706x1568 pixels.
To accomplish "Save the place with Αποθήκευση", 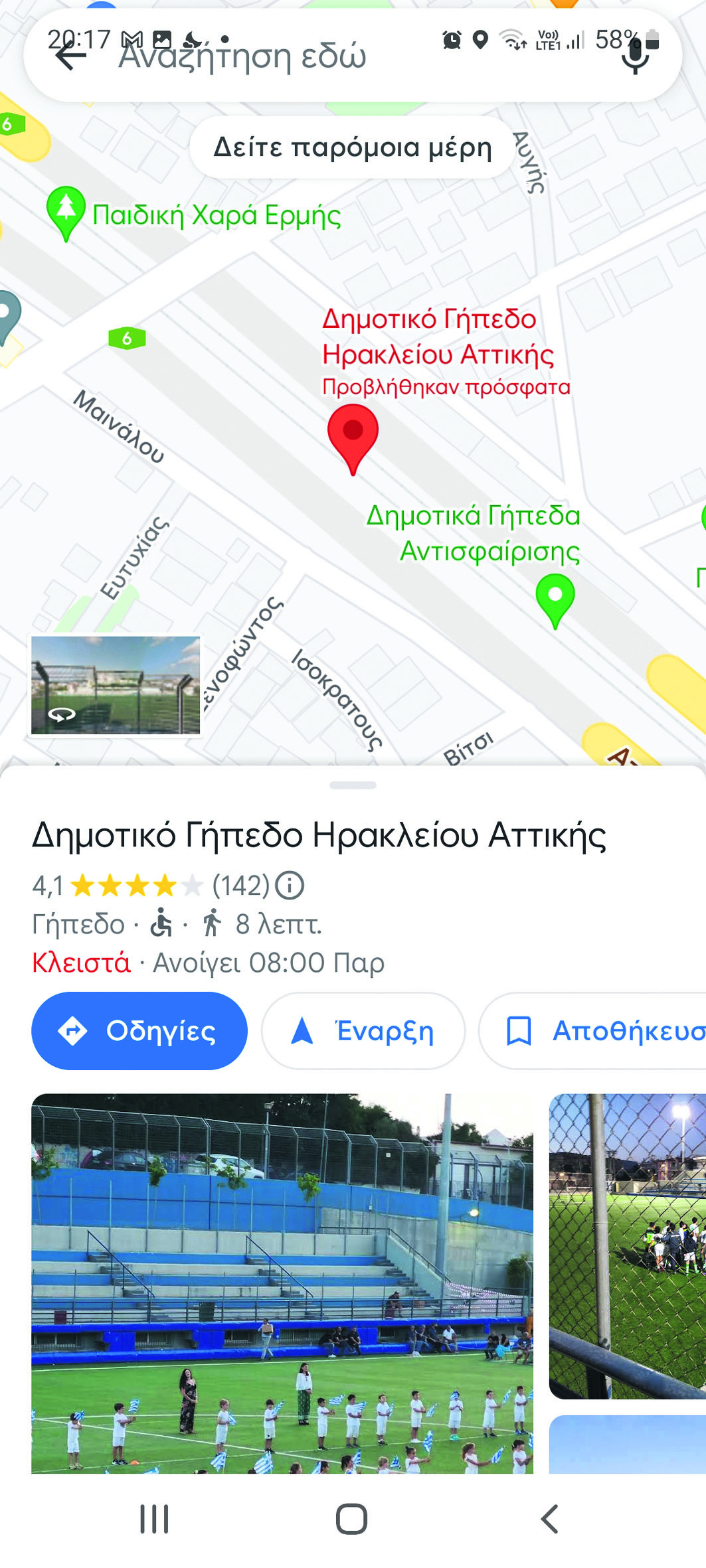I will pyautogui.click(x=598, y=1030).
